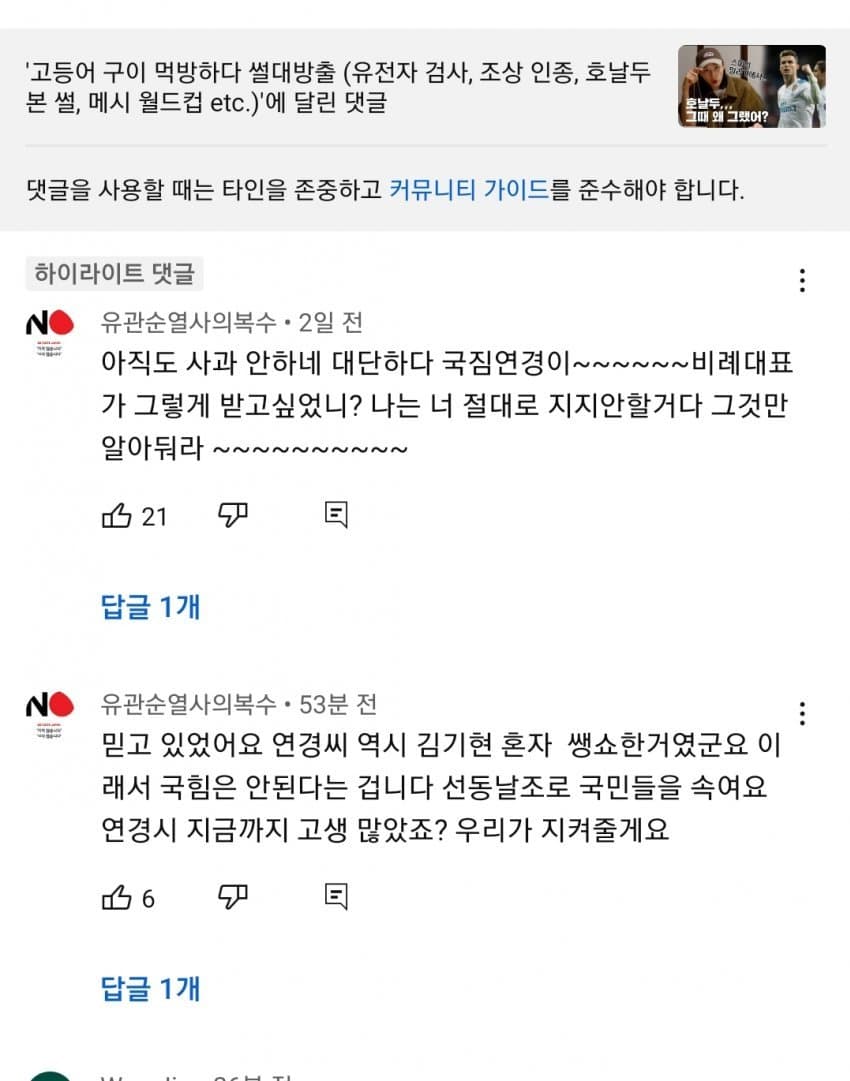Open the overflow menu on the 2일 전 comment
Viewport: 850px width, 1081px height.
pos(802,281)
